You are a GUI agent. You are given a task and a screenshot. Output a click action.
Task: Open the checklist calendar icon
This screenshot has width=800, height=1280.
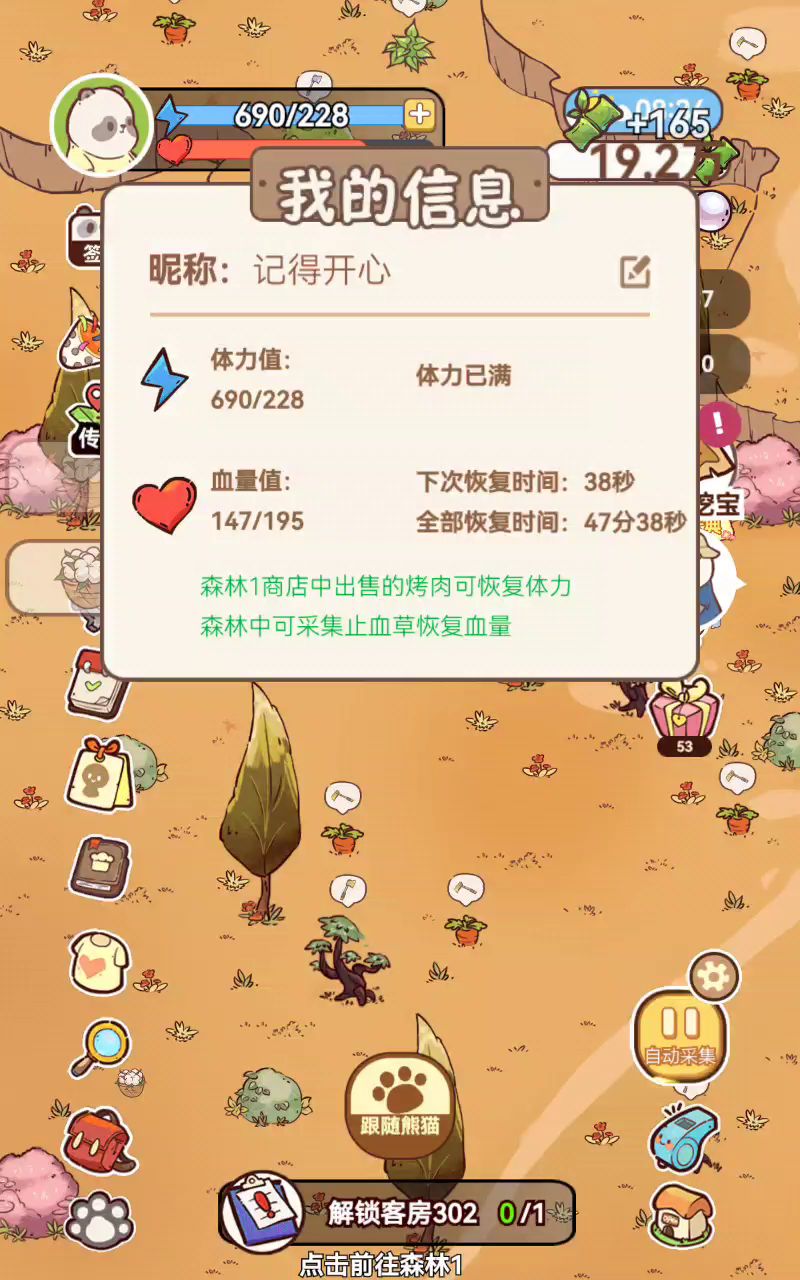tap(98, 685)
